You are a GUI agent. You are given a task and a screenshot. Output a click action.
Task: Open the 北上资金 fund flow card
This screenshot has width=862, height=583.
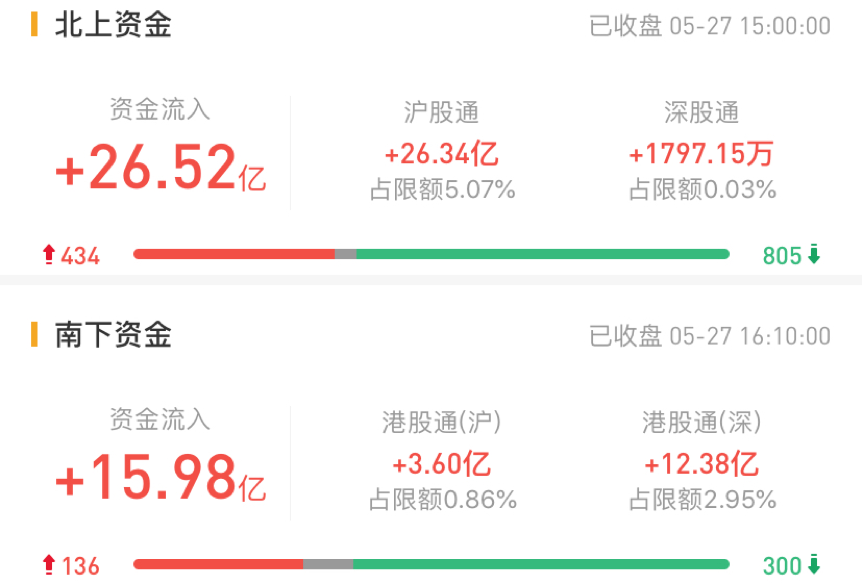[112, 25]
